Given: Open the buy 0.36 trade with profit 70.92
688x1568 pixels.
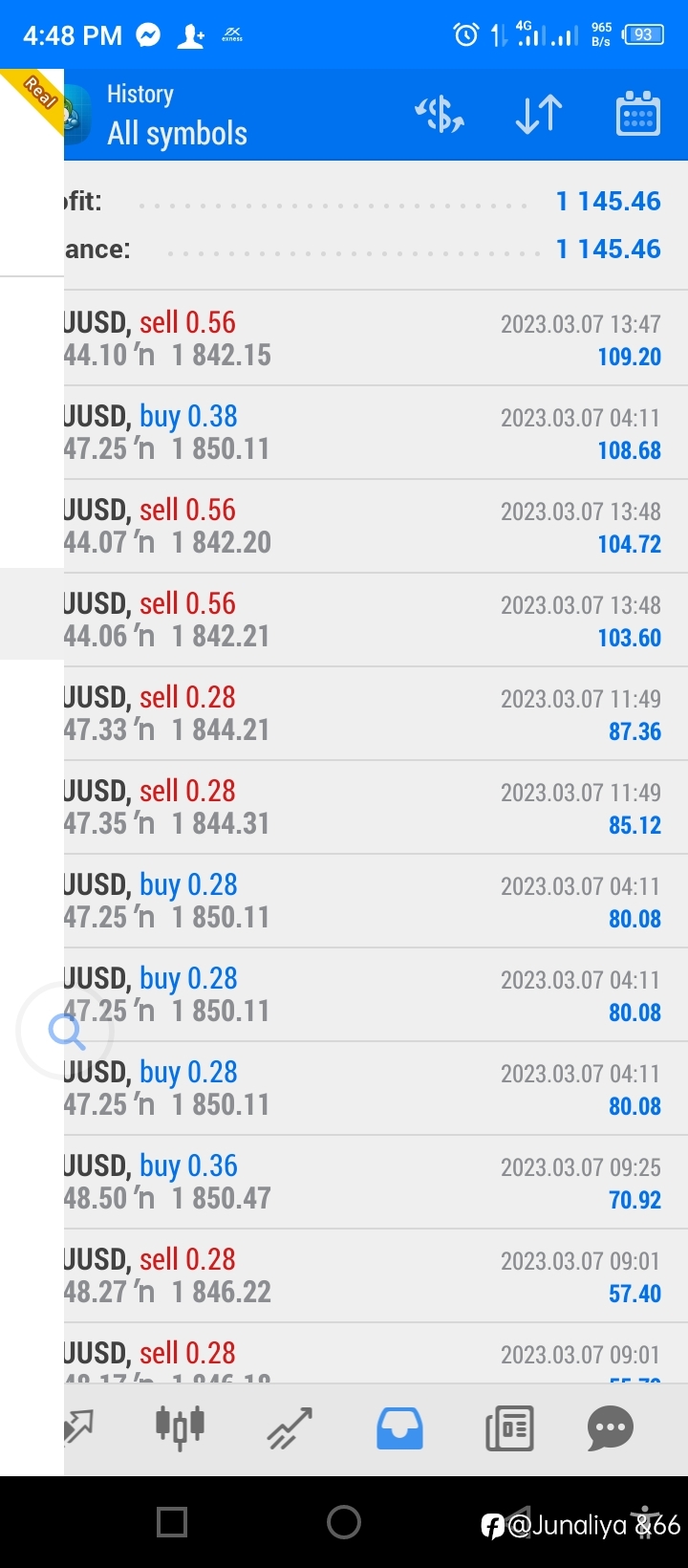Looking at the screenshot, I should 376,1182.
